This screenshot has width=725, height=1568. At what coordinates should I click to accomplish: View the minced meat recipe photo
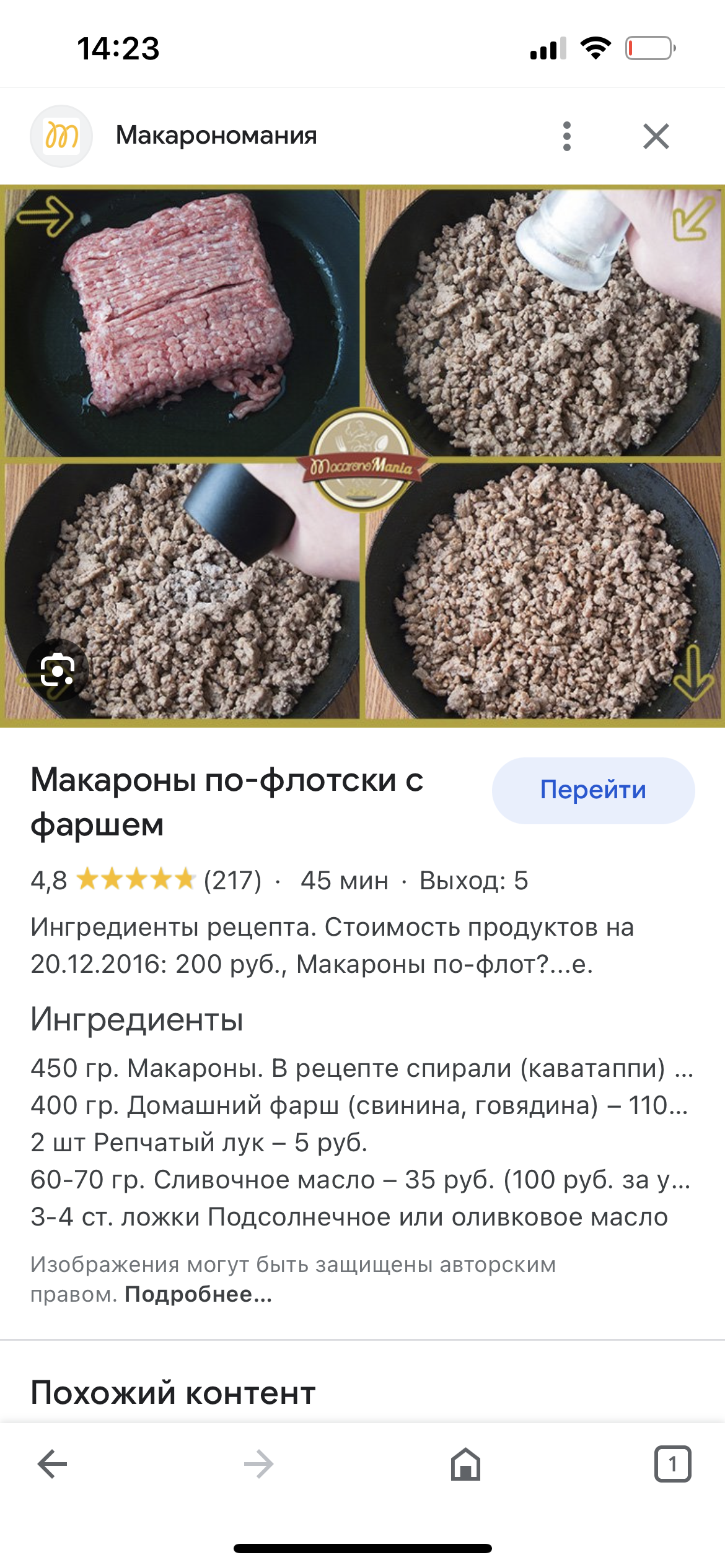tap(362, 455)
